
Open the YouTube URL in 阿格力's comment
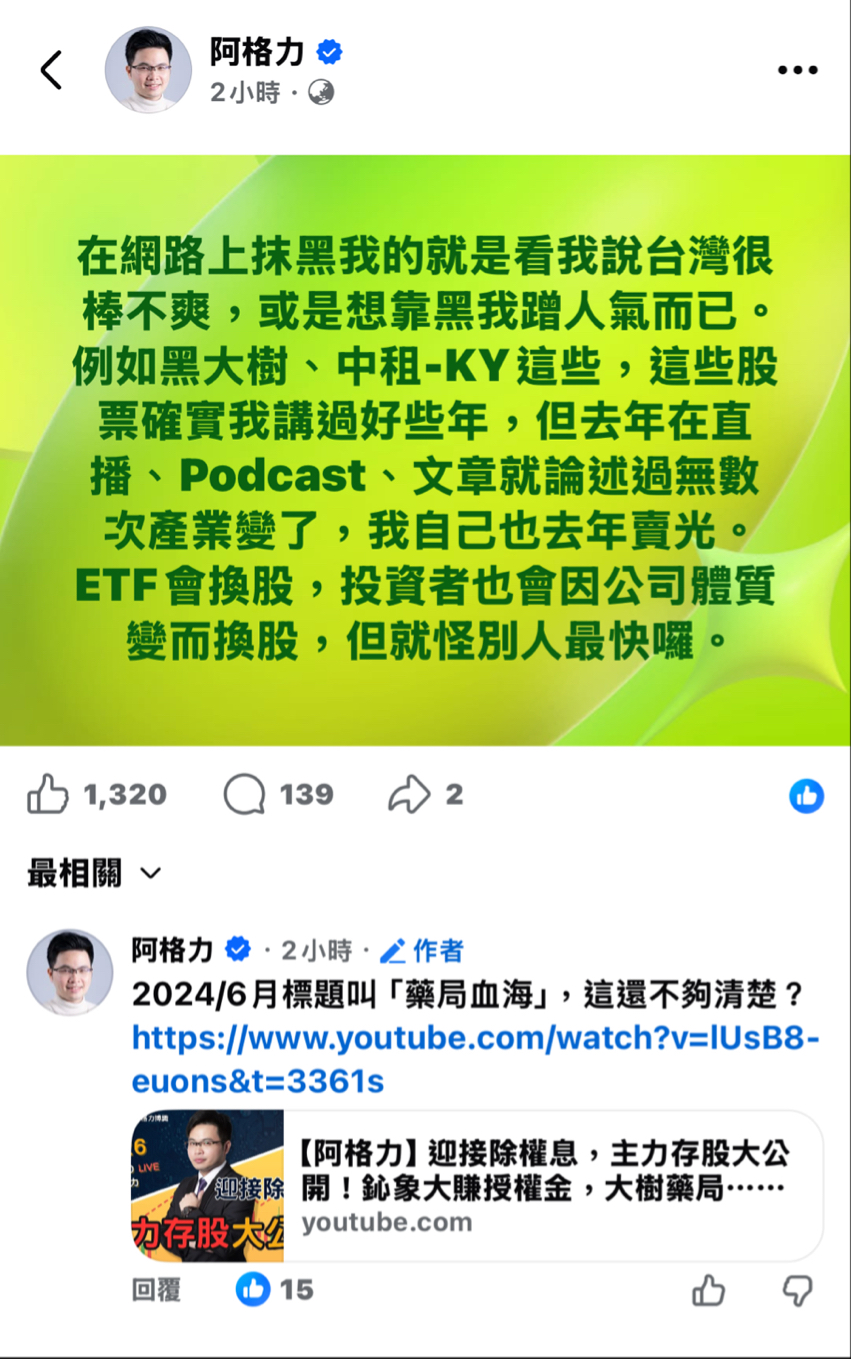point(476,1059)
